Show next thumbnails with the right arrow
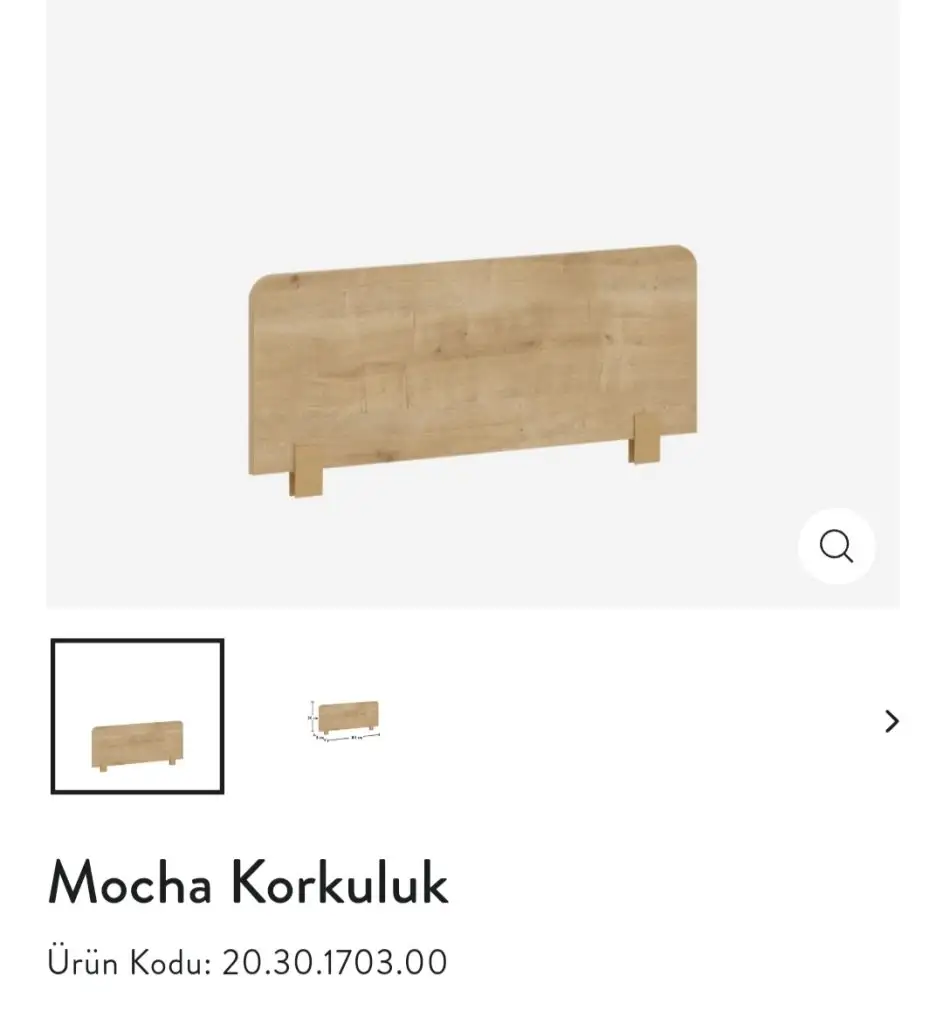 pos(891,721)
